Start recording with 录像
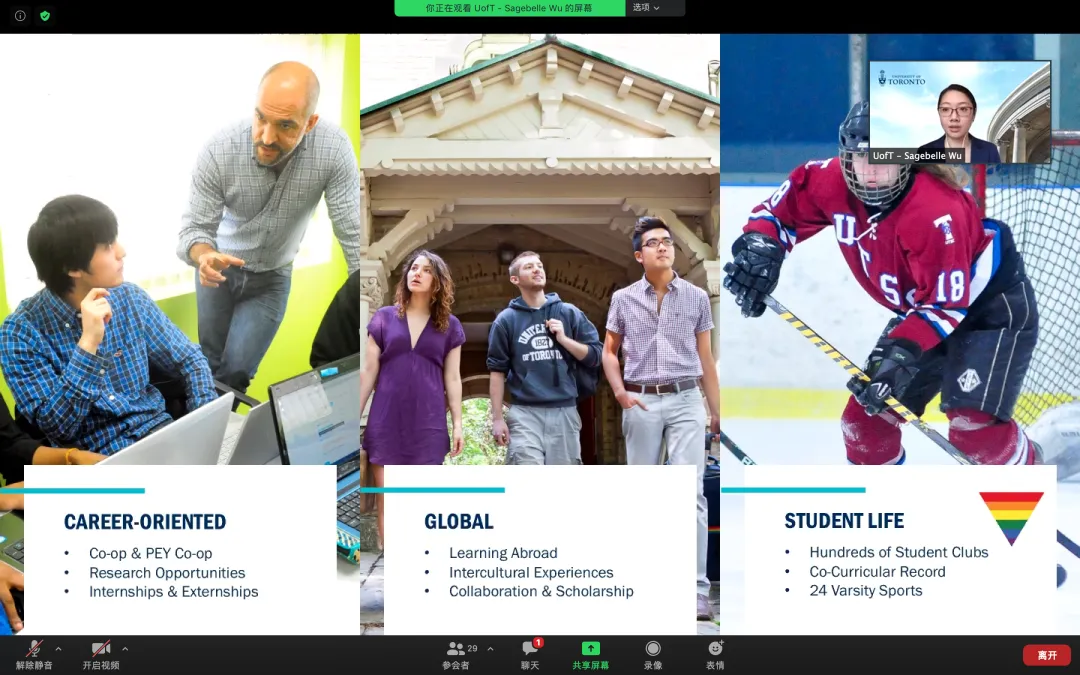Screen dimensions: 1080x675 click(653, 654)
